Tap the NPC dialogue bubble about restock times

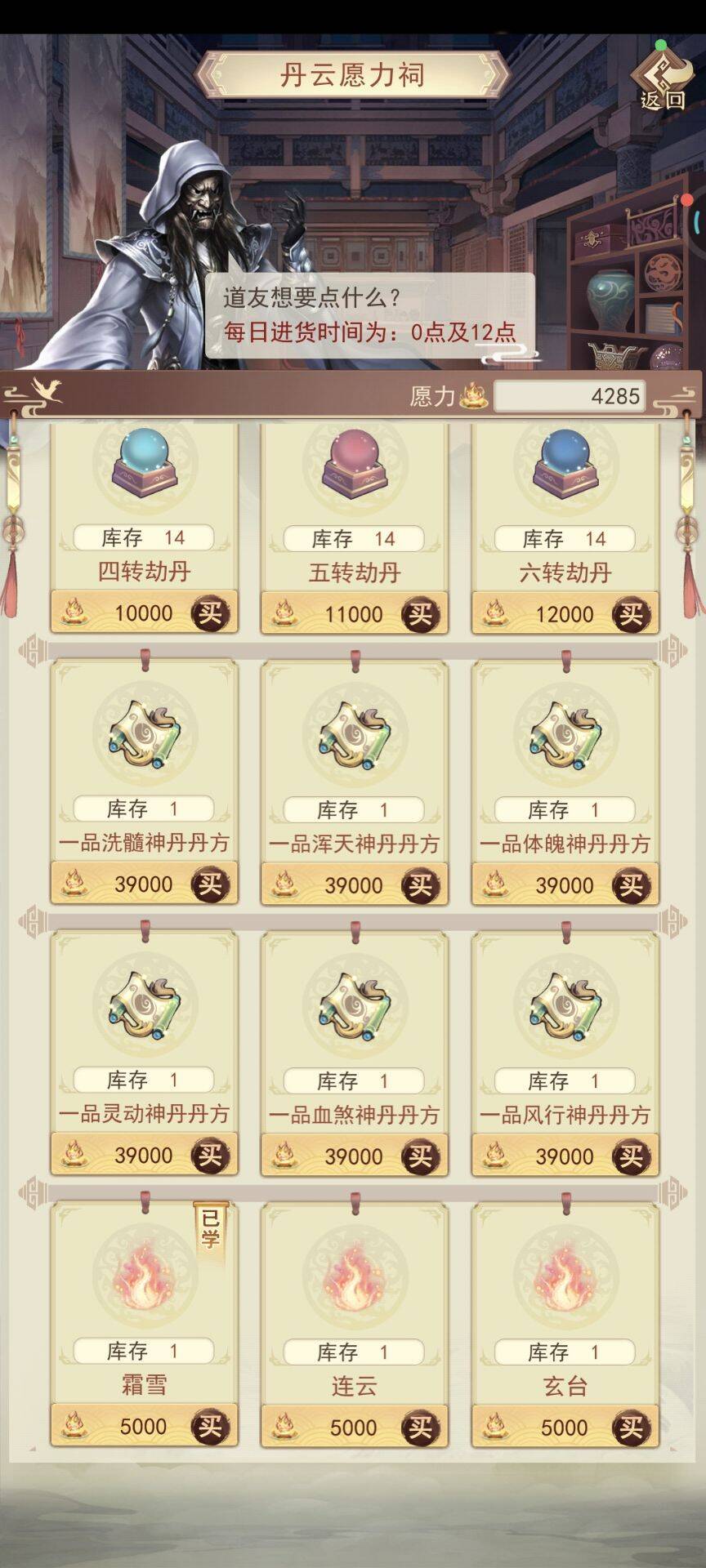[x=372, y=314]
